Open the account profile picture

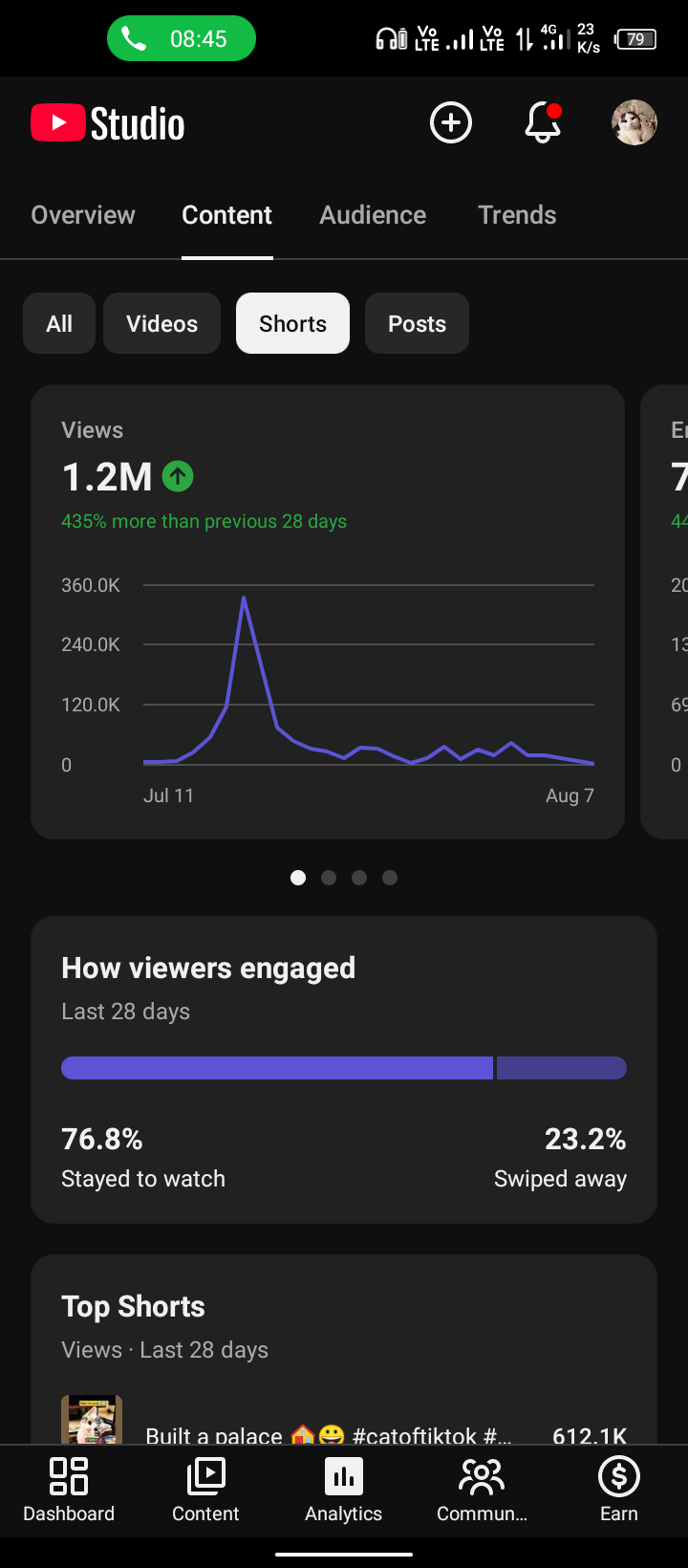634,122
